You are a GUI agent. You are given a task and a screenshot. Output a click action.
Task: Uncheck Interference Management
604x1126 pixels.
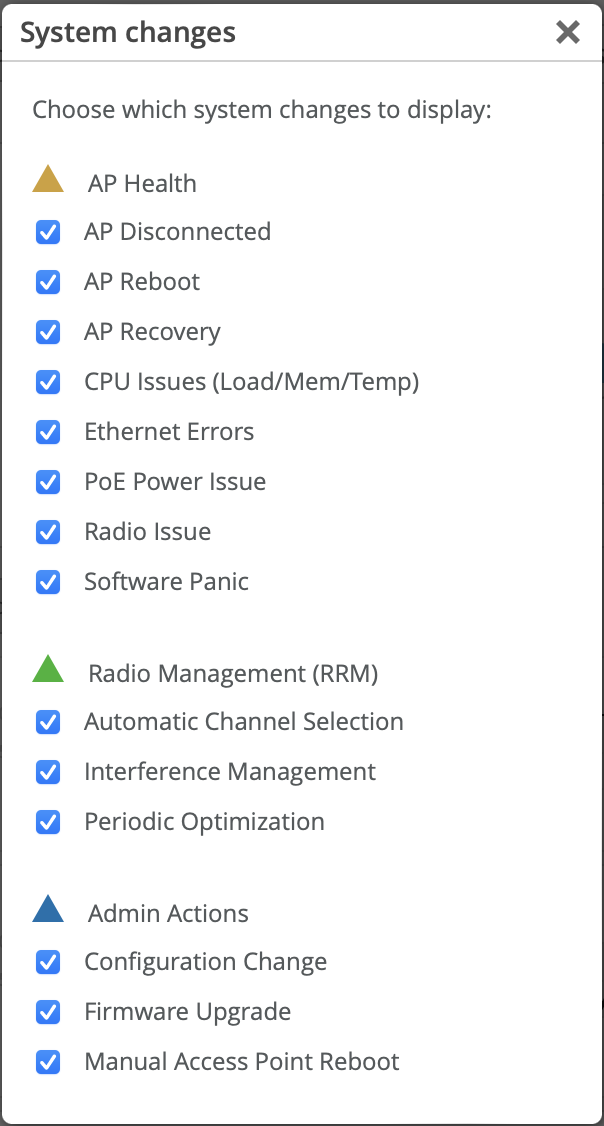(48, 772)
